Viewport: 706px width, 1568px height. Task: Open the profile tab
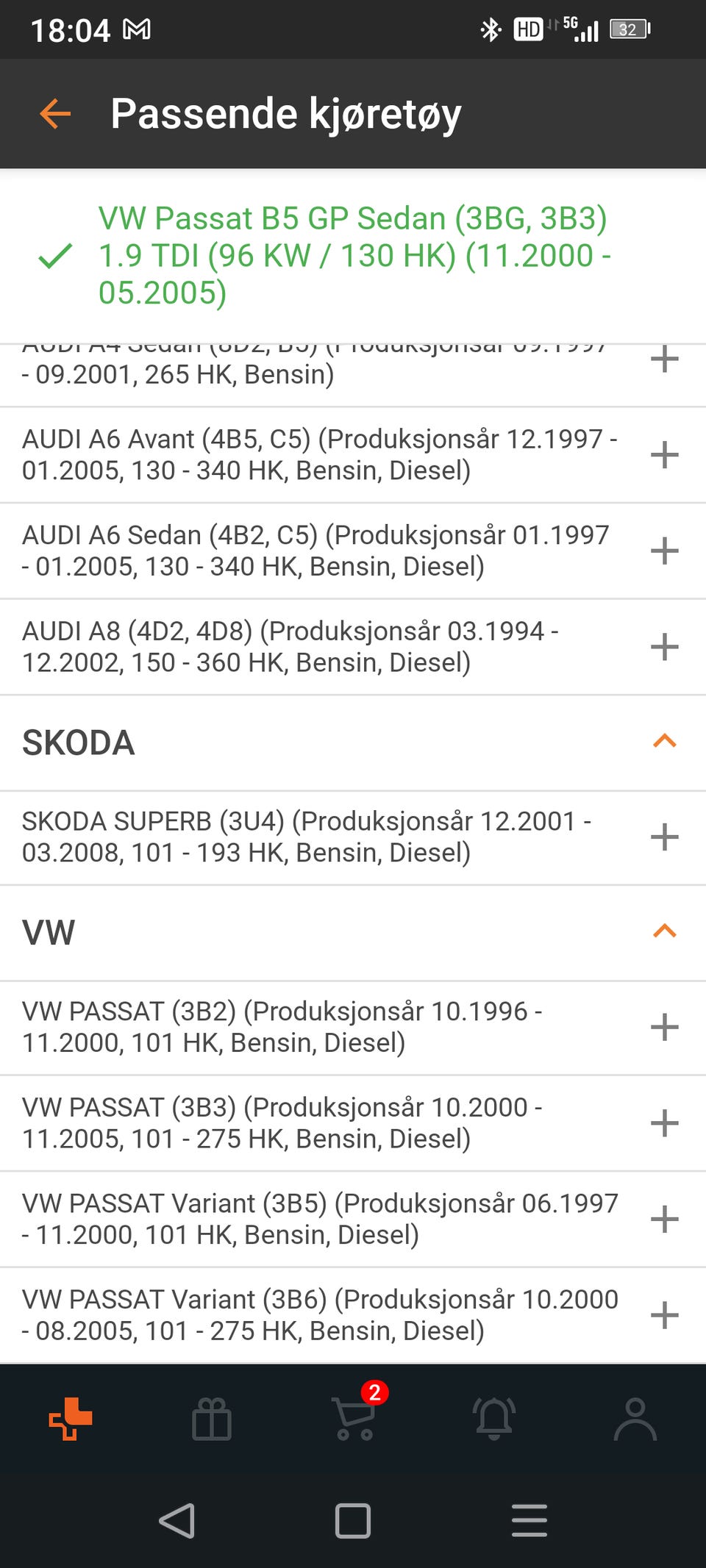635,1419
